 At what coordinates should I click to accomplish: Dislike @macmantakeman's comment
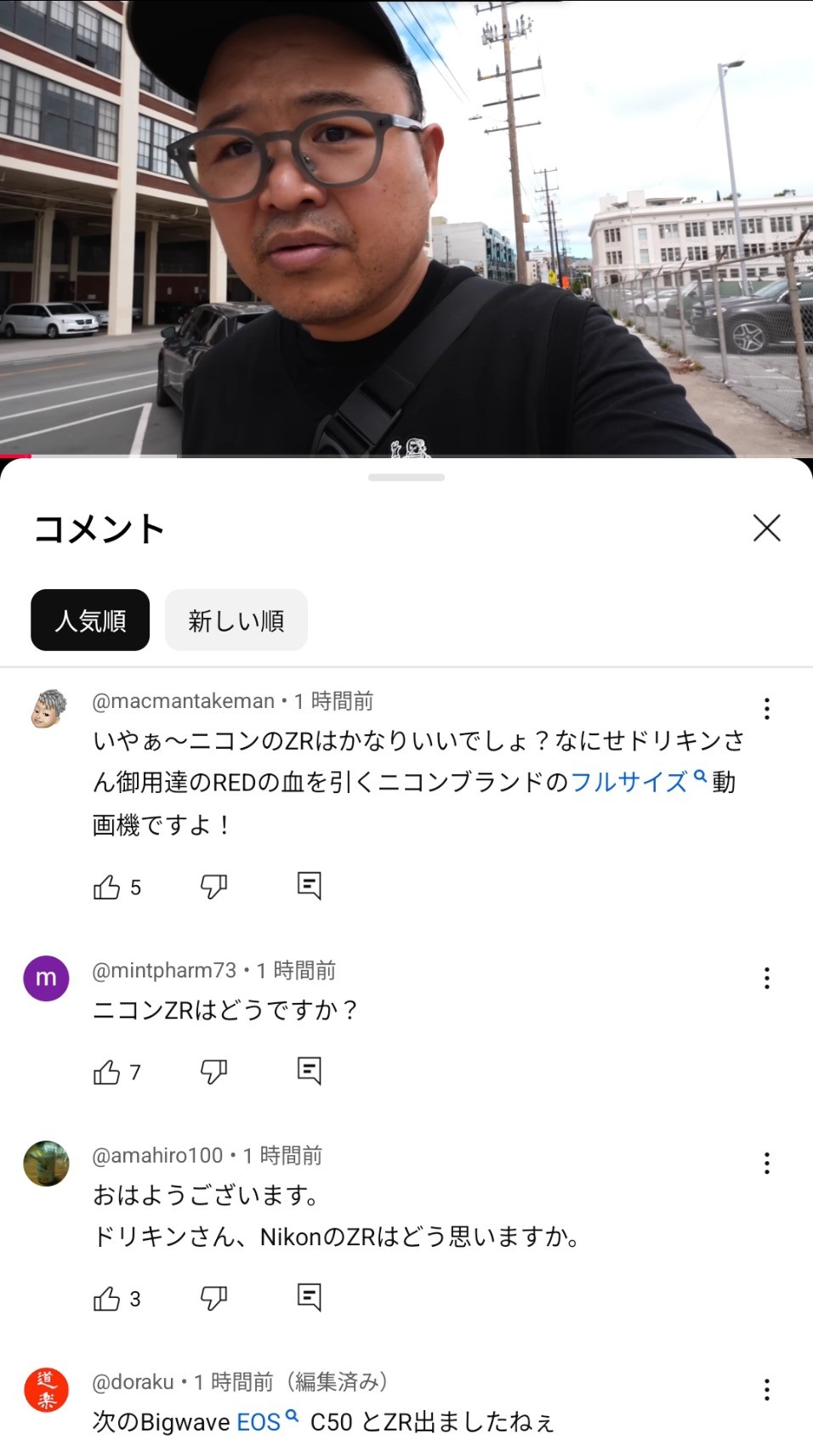(x=213, y=887)
